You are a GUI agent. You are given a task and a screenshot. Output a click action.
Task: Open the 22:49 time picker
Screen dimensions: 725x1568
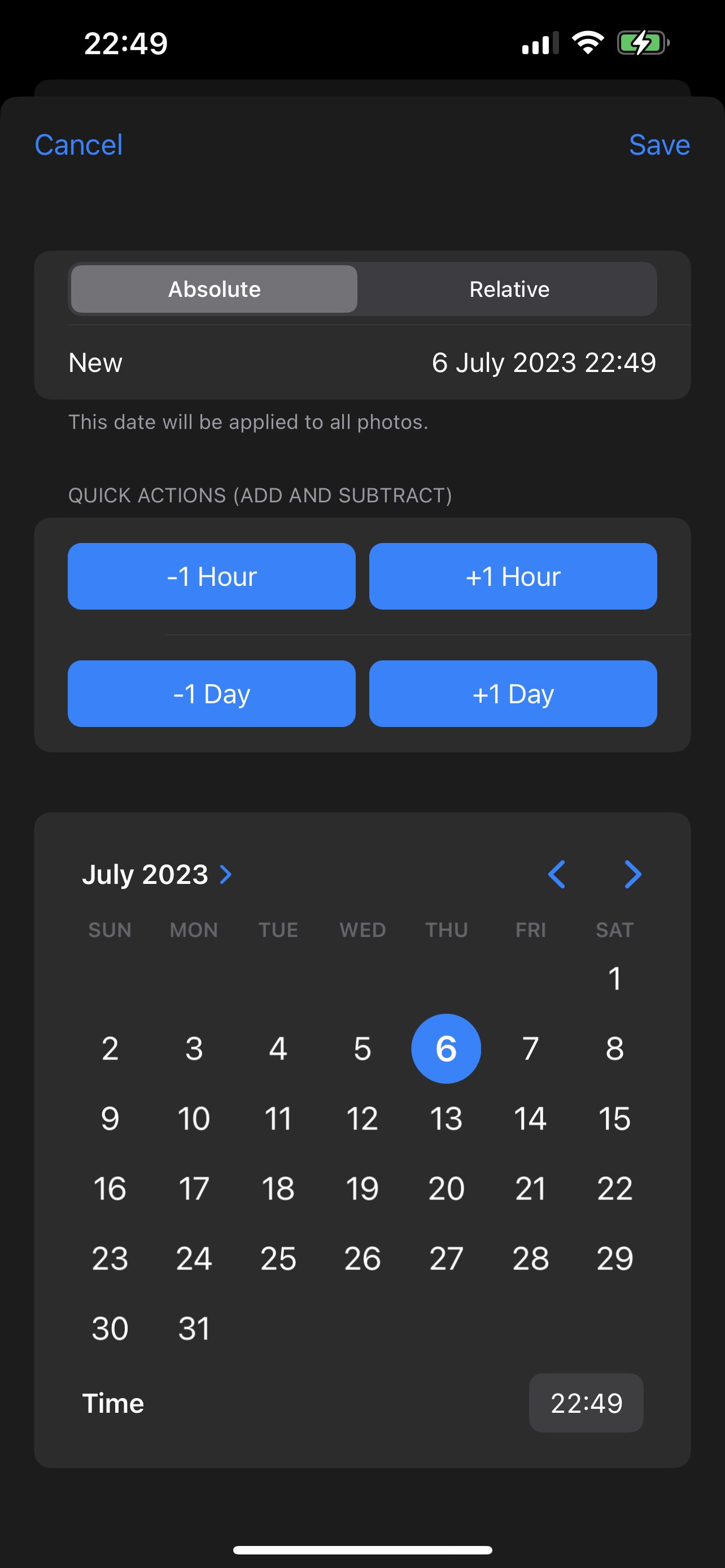pos(586,1403)
